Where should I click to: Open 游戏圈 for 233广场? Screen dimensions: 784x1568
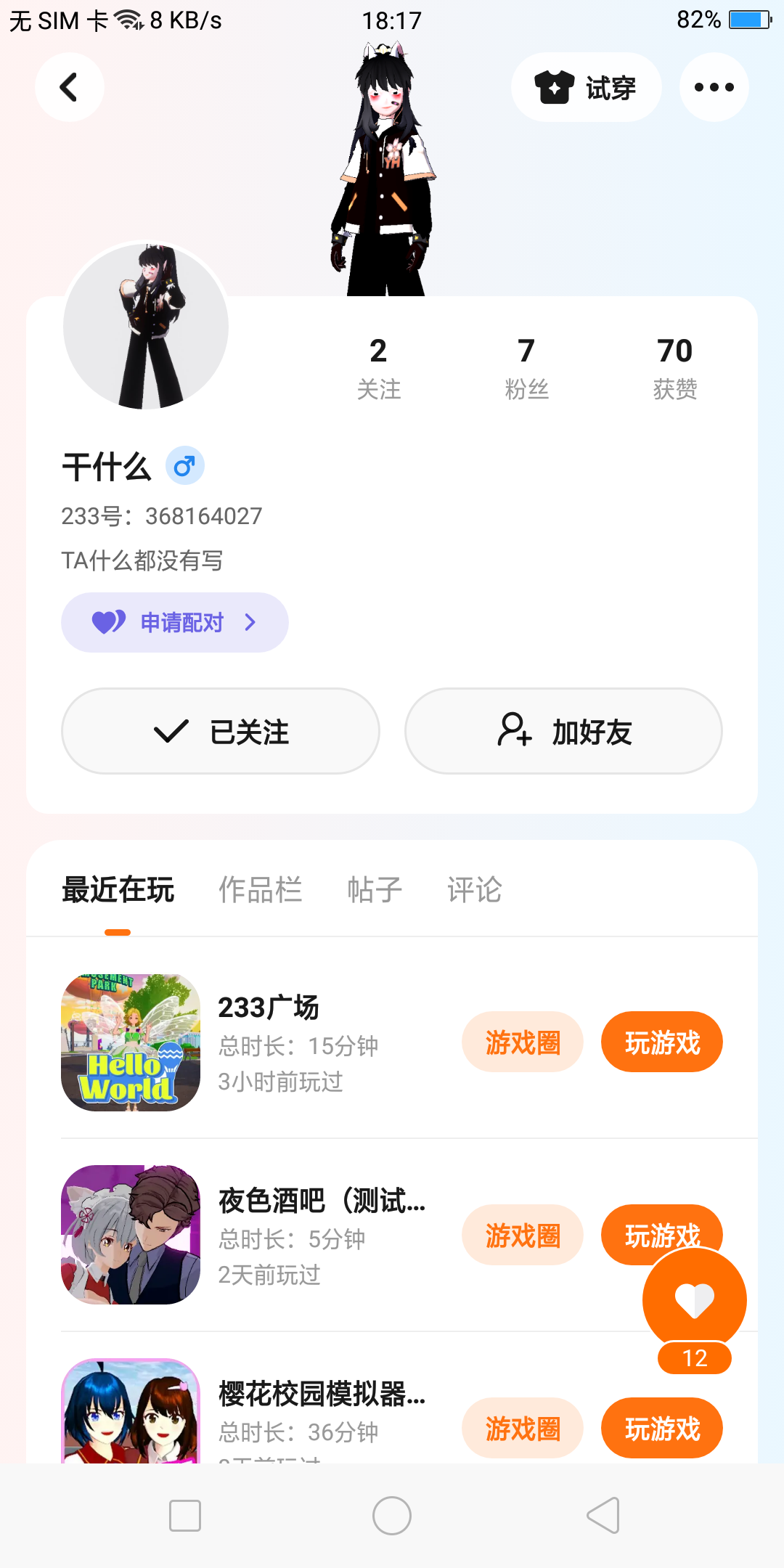click(x=523, y=1042)
